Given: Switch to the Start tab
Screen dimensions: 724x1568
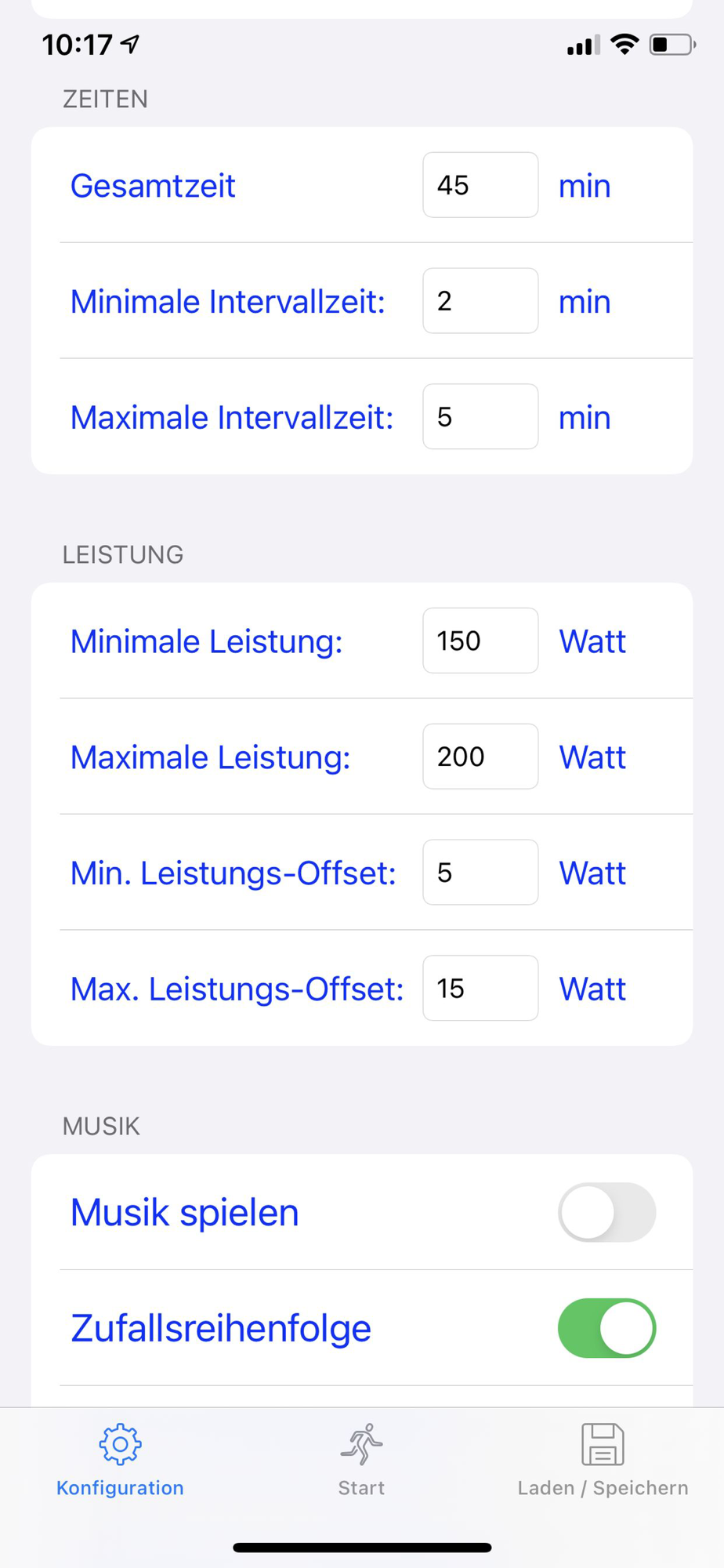Looking at the screenshot, I should (x=361, y=1460).
